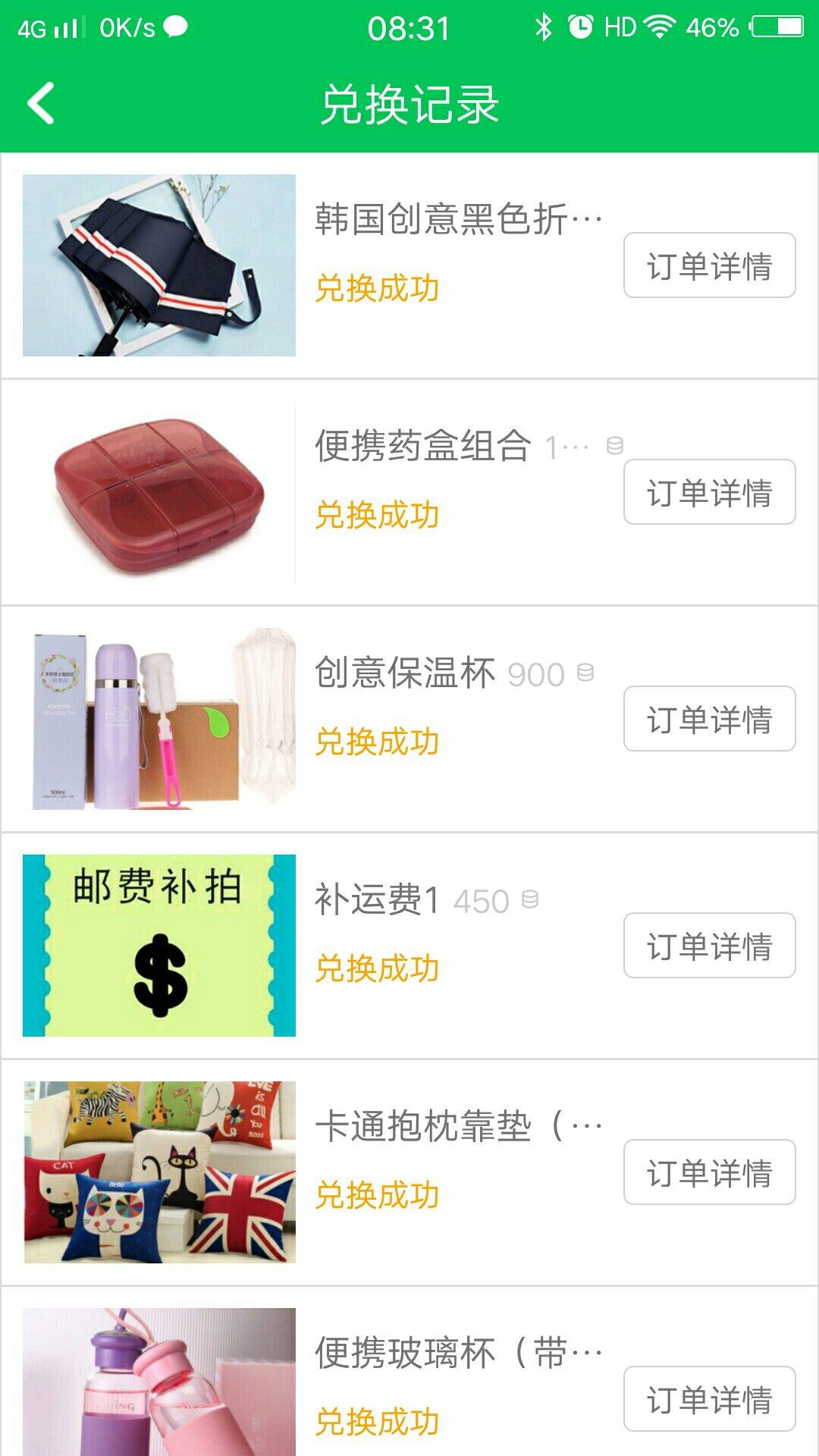Open 订单详情 for 便携玻璃杯
Image resolution: width=819 pixels, height=1456 pixels.
click(709, 1399)
